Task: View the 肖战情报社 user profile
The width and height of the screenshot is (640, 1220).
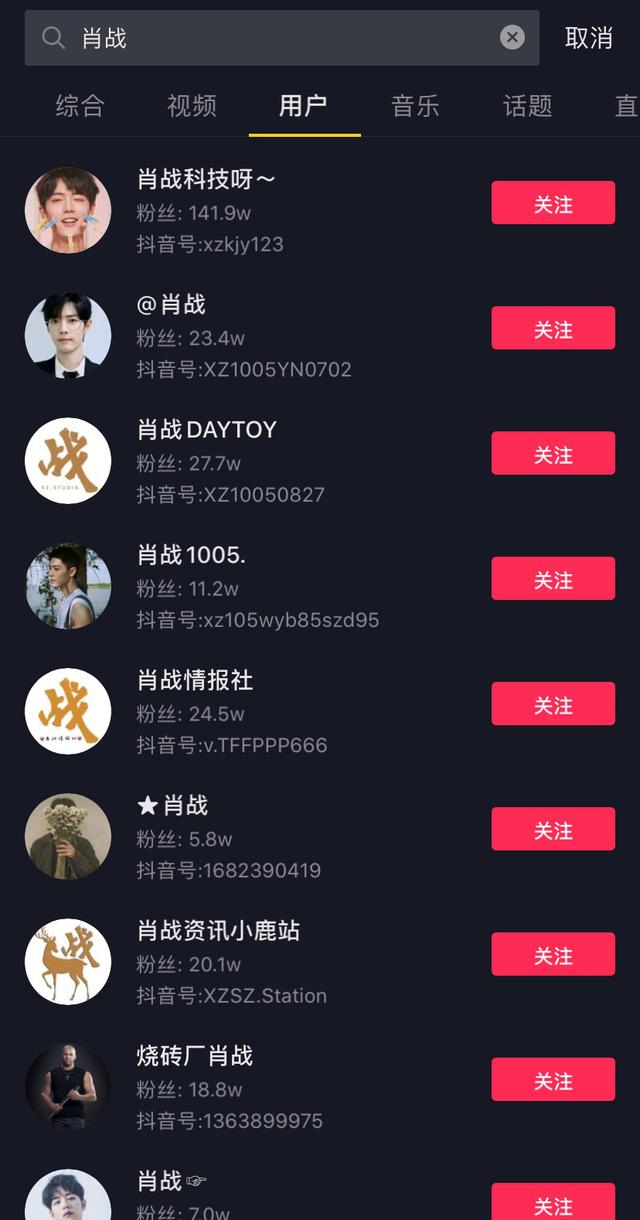Action: pos(195,681)
